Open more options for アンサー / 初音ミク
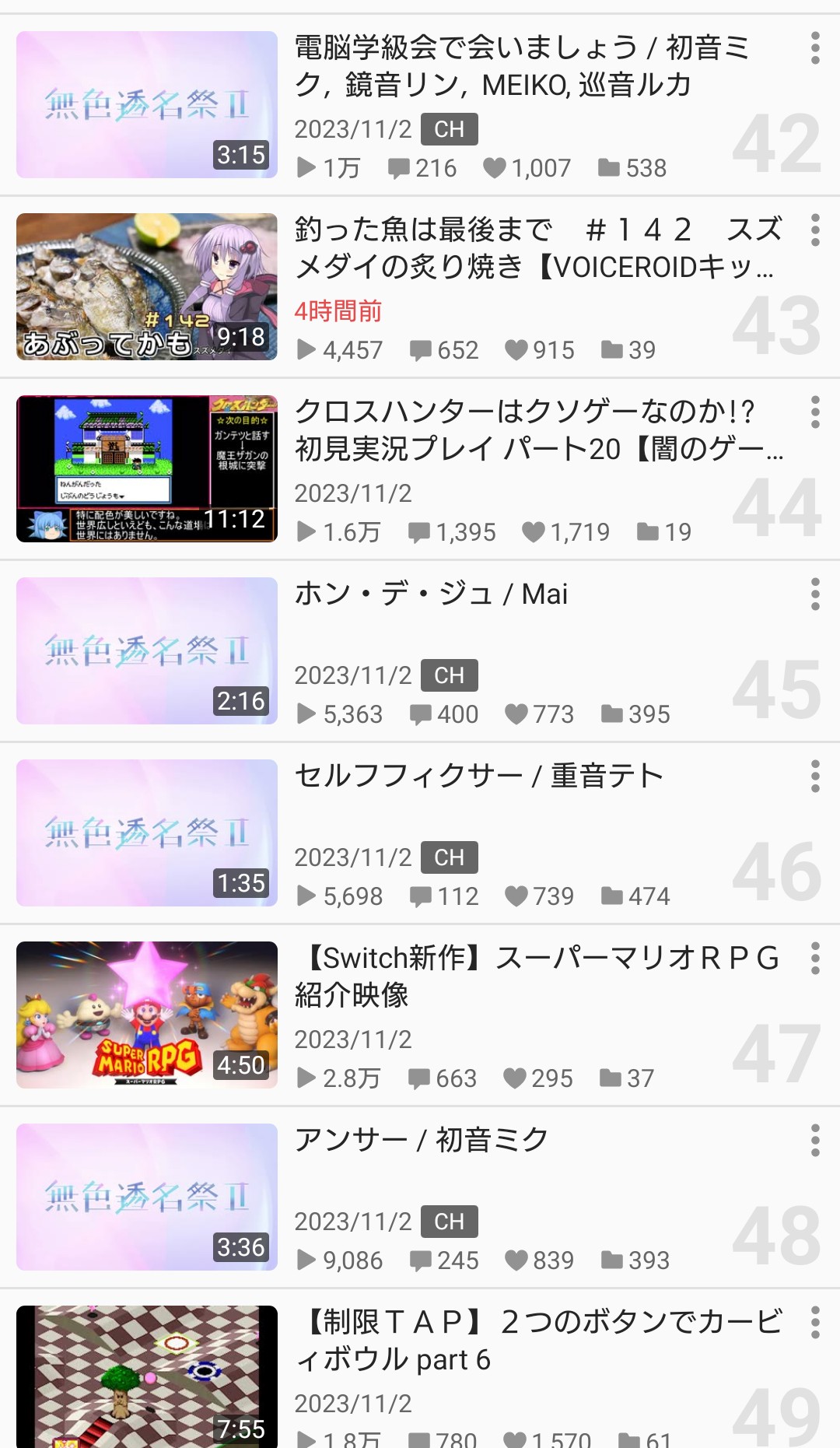The height and width of the screenshot is (1448, 840). tap(814, 1141)
